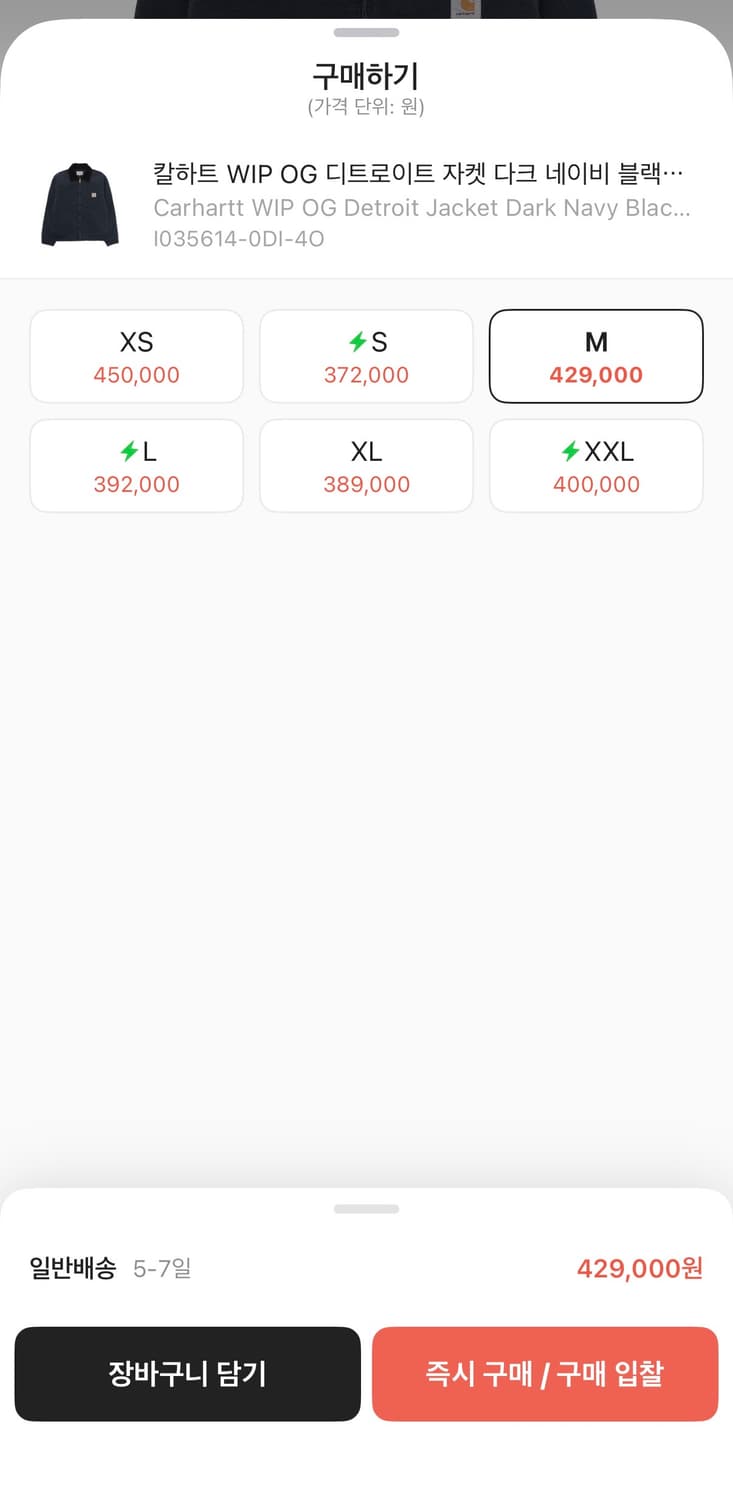Click the 429,000원 total price text

(640, 1268)
